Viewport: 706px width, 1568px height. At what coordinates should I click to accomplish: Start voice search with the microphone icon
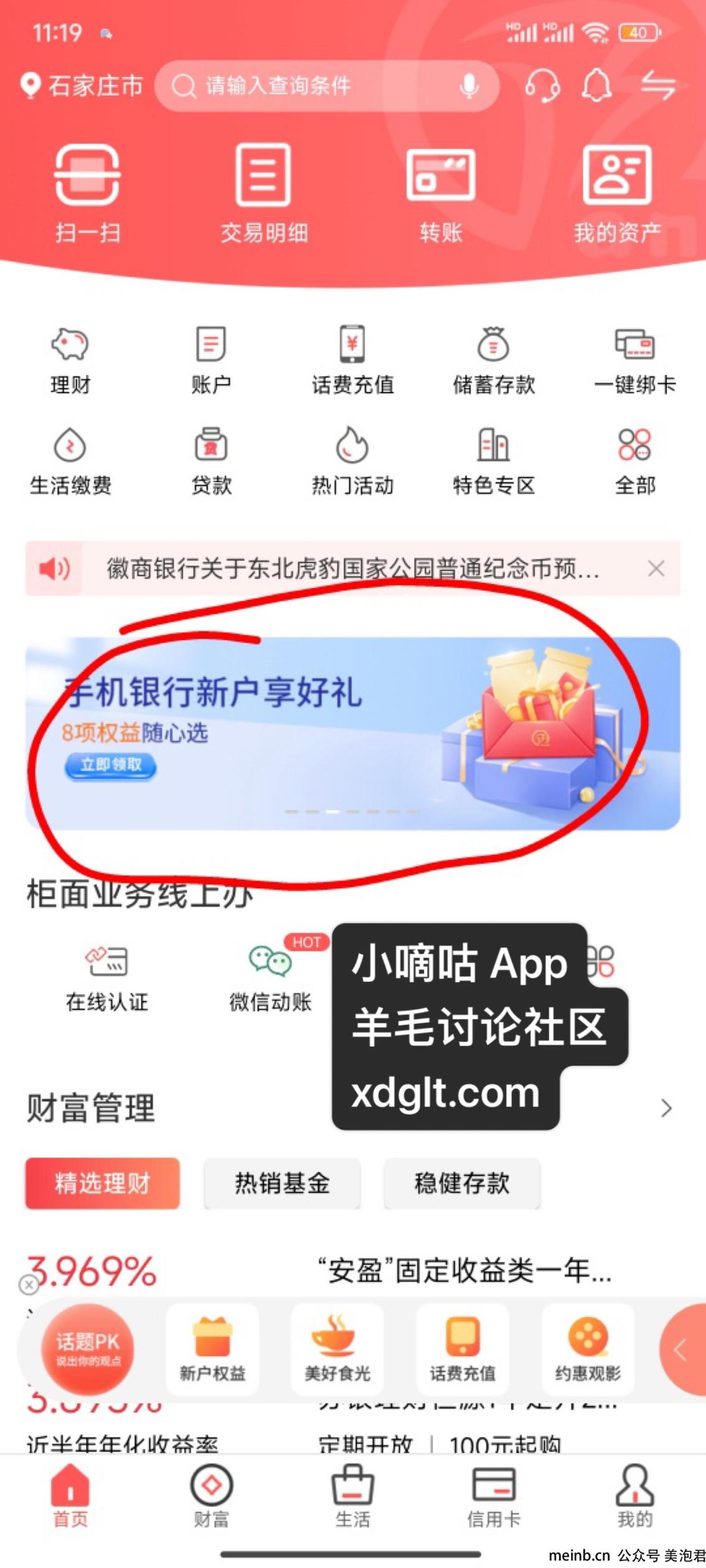point(469,86)
